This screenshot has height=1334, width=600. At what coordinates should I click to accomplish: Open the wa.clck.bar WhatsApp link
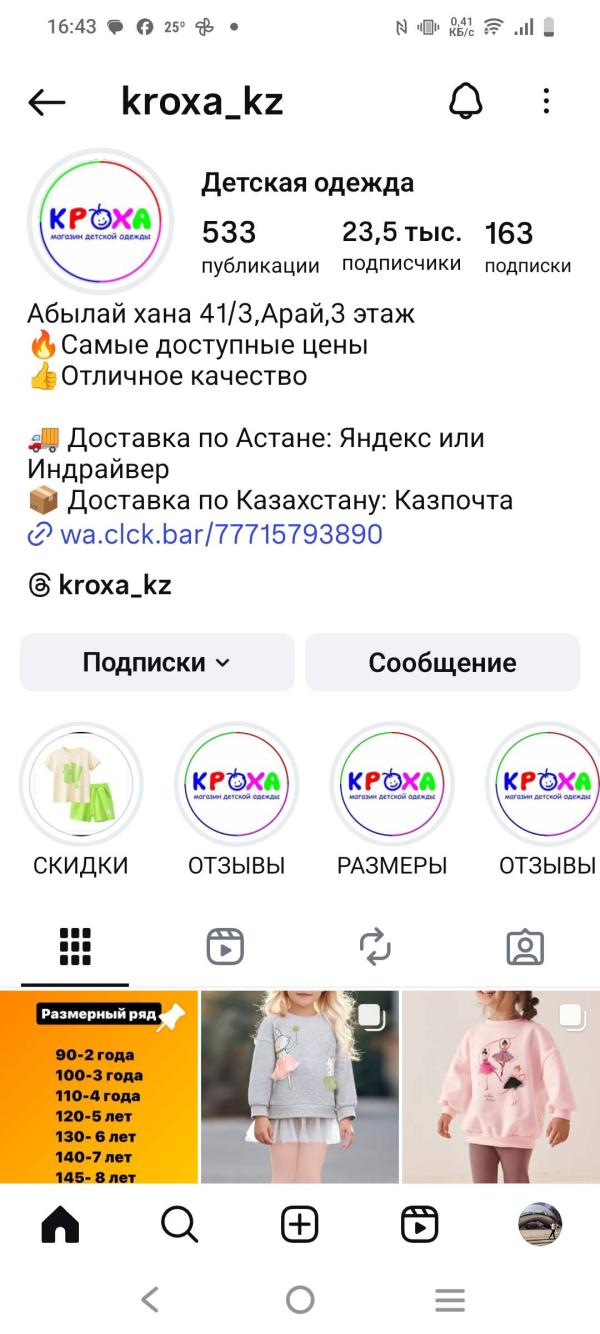coord(220,534)
